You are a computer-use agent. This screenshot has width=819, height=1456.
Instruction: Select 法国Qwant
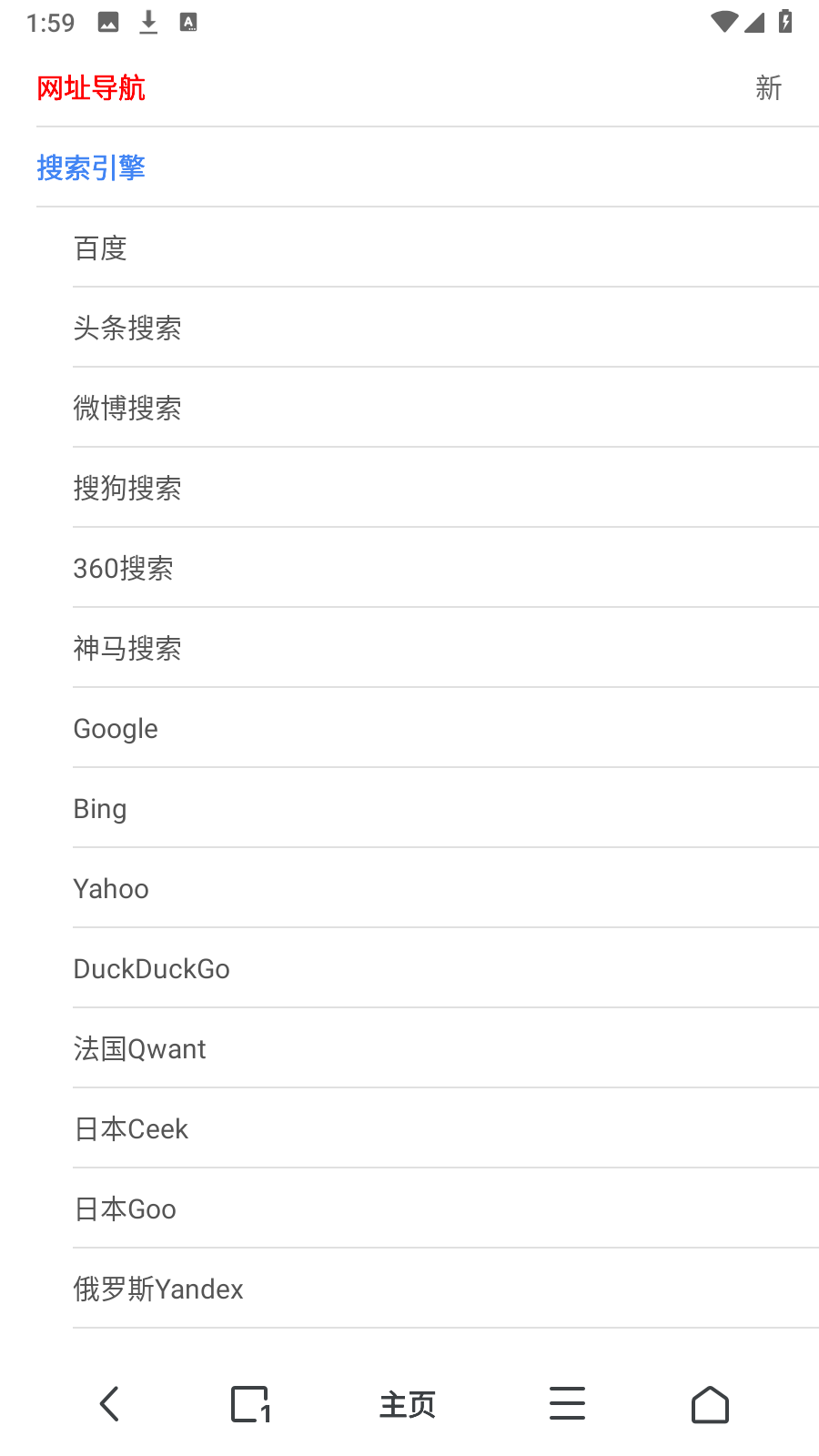pos(446,1048)
